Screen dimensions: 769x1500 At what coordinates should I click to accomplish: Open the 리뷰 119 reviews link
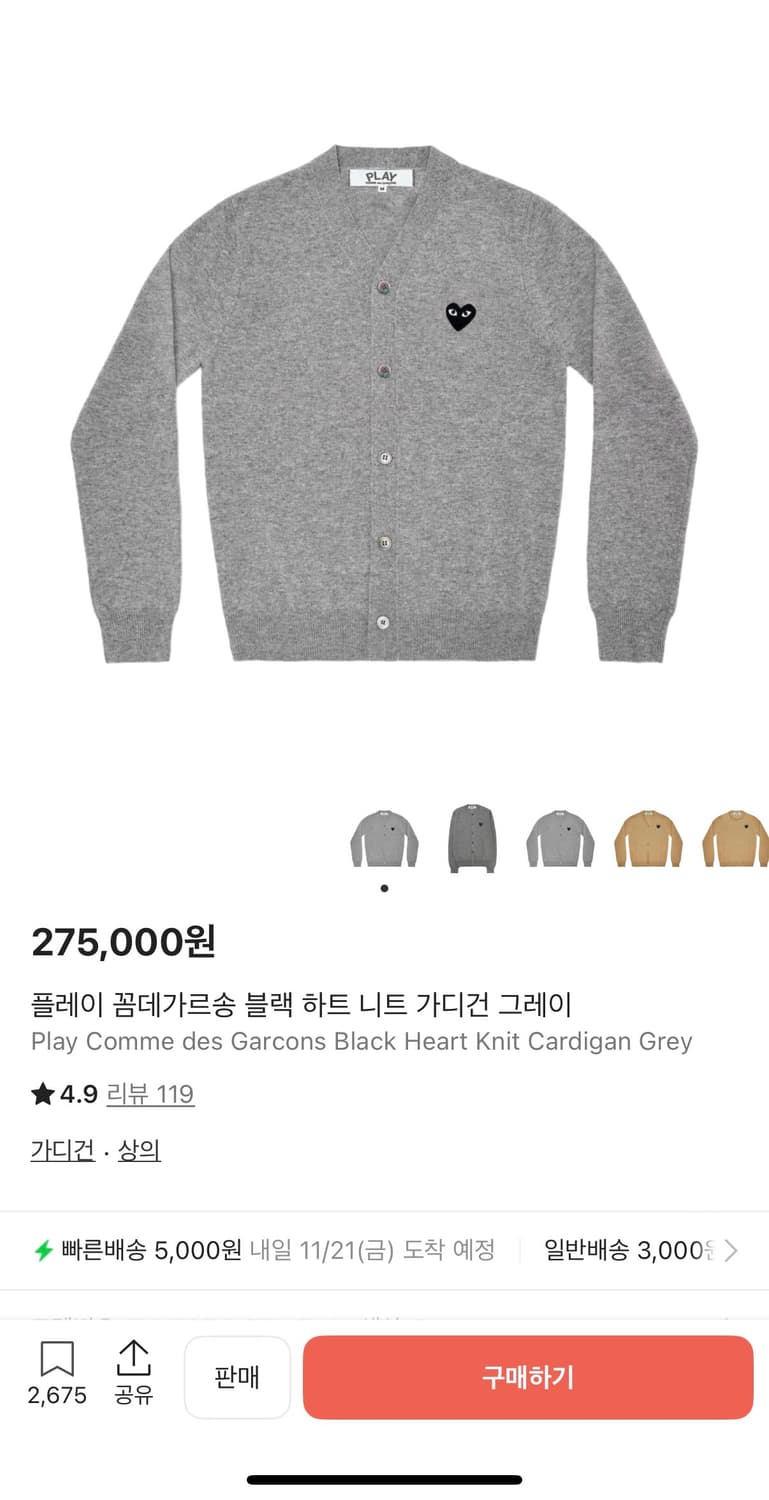[x=151, y=1094]
